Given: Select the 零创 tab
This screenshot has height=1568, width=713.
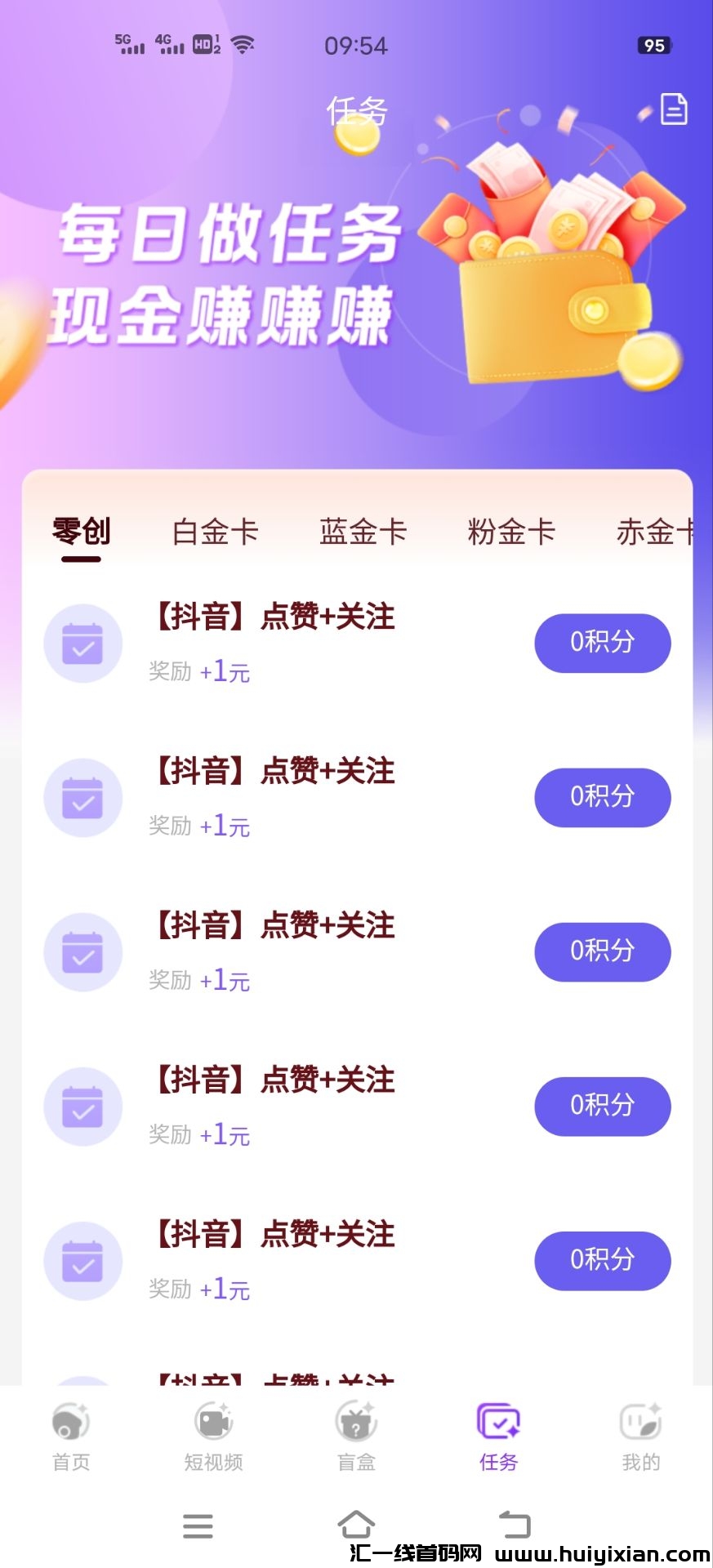Looking at the screenshot, I should pos(81,532).
